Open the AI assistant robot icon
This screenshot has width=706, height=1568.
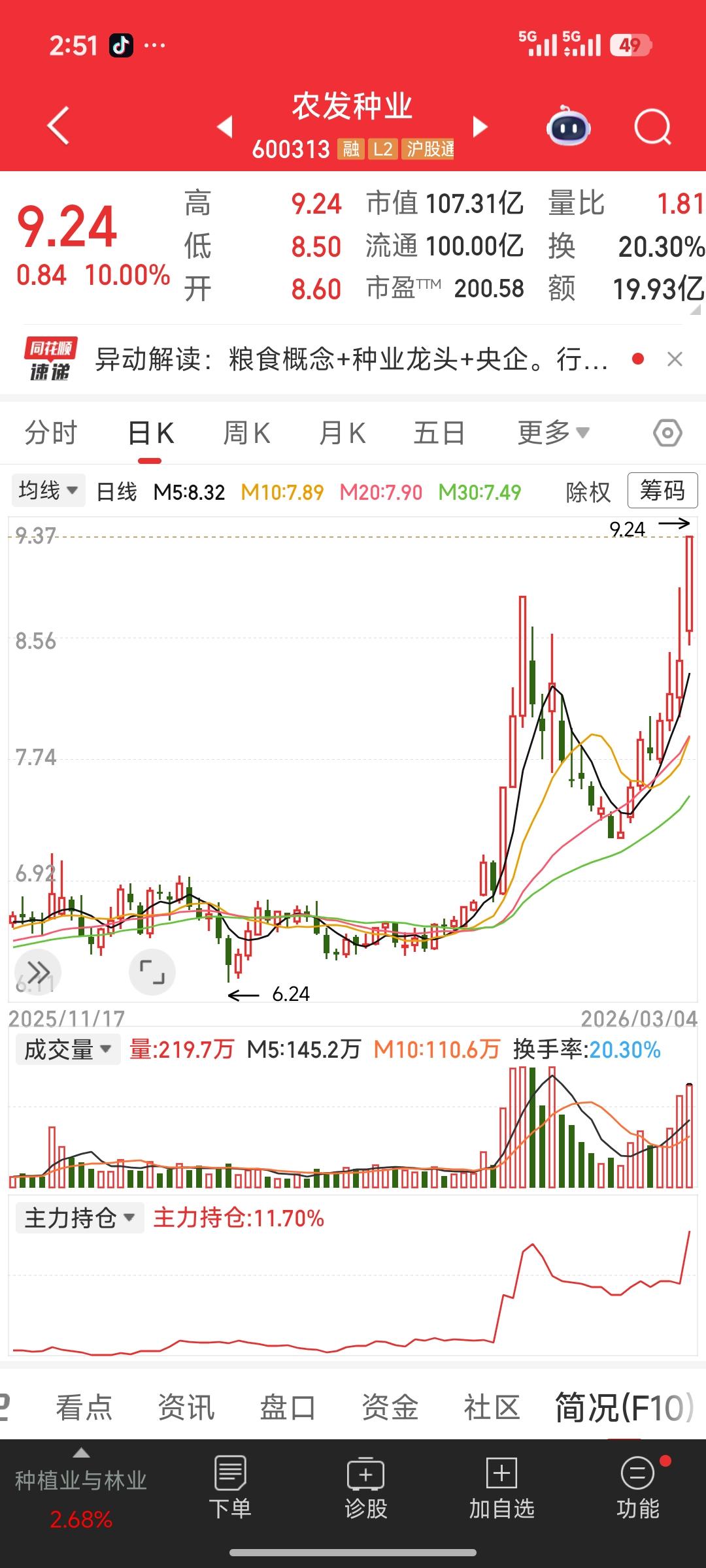coord(568,126)
